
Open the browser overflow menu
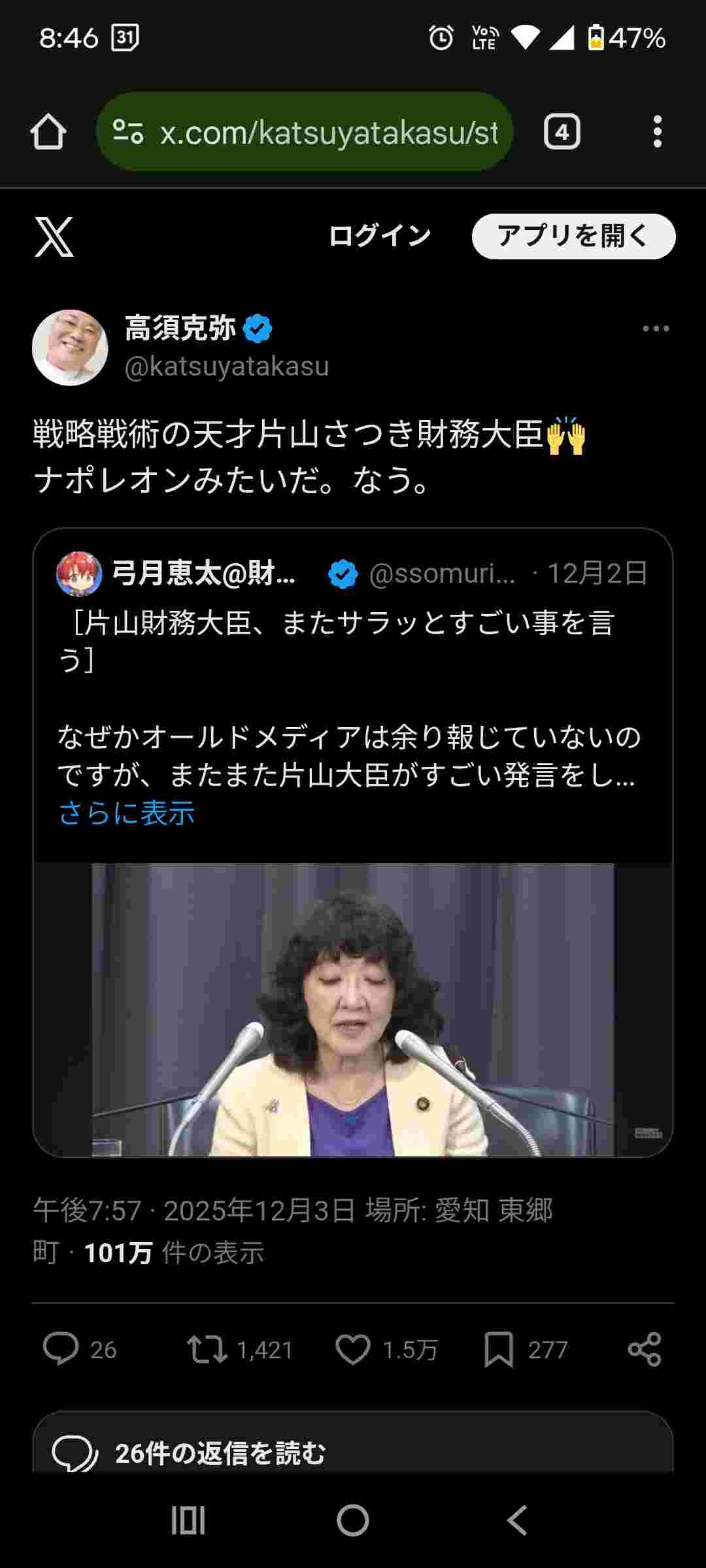(657, 133)
